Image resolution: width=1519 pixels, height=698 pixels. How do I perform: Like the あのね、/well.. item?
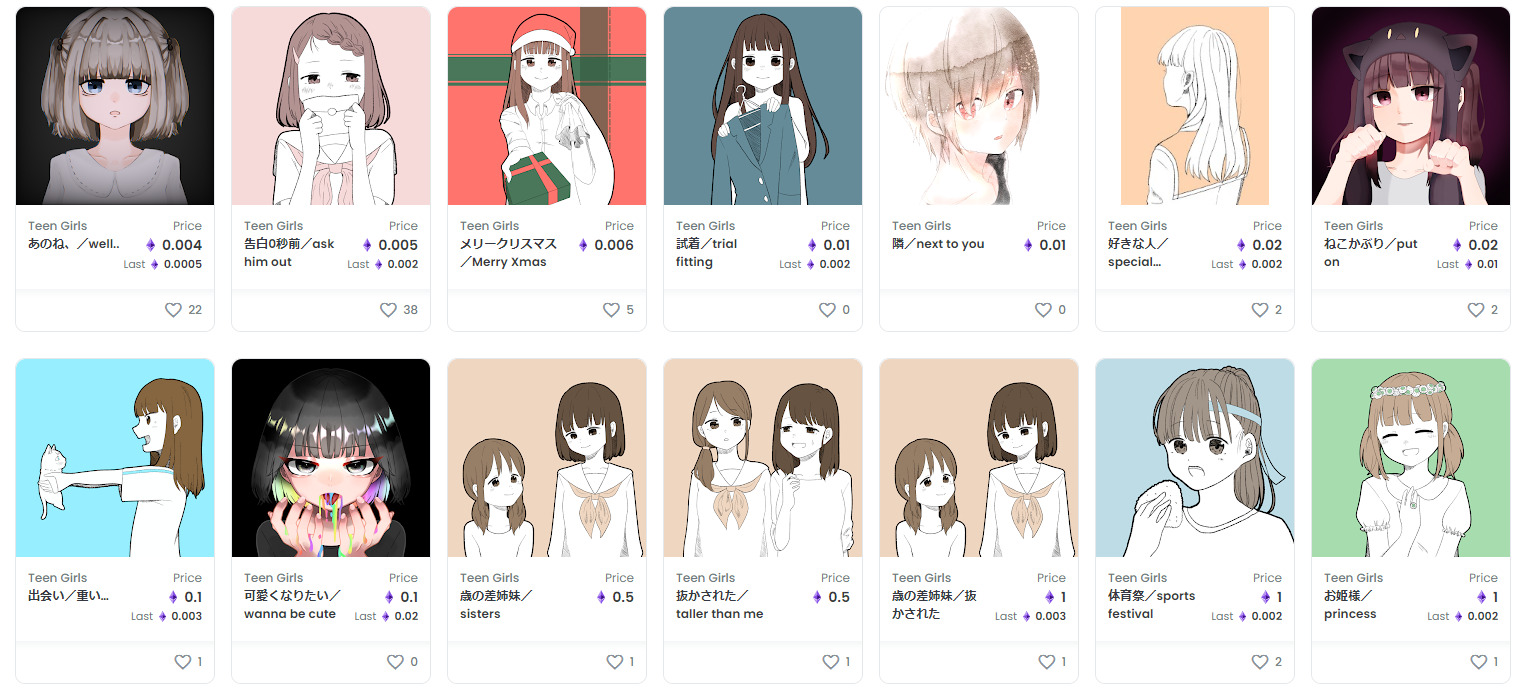click(x=173, y=310)
